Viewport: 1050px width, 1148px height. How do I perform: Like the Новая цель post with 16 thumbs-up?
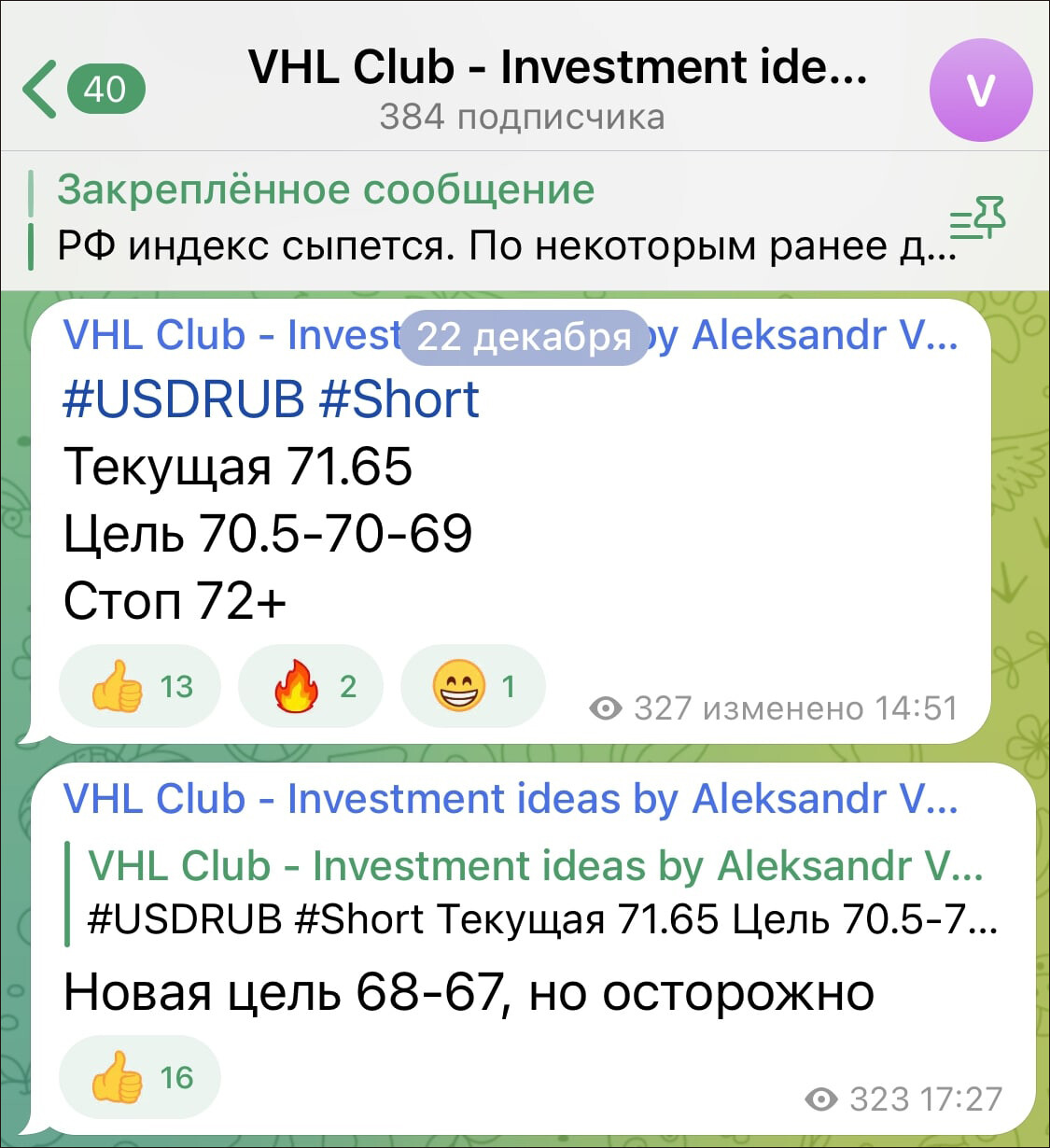click(x=140, y=1077)
